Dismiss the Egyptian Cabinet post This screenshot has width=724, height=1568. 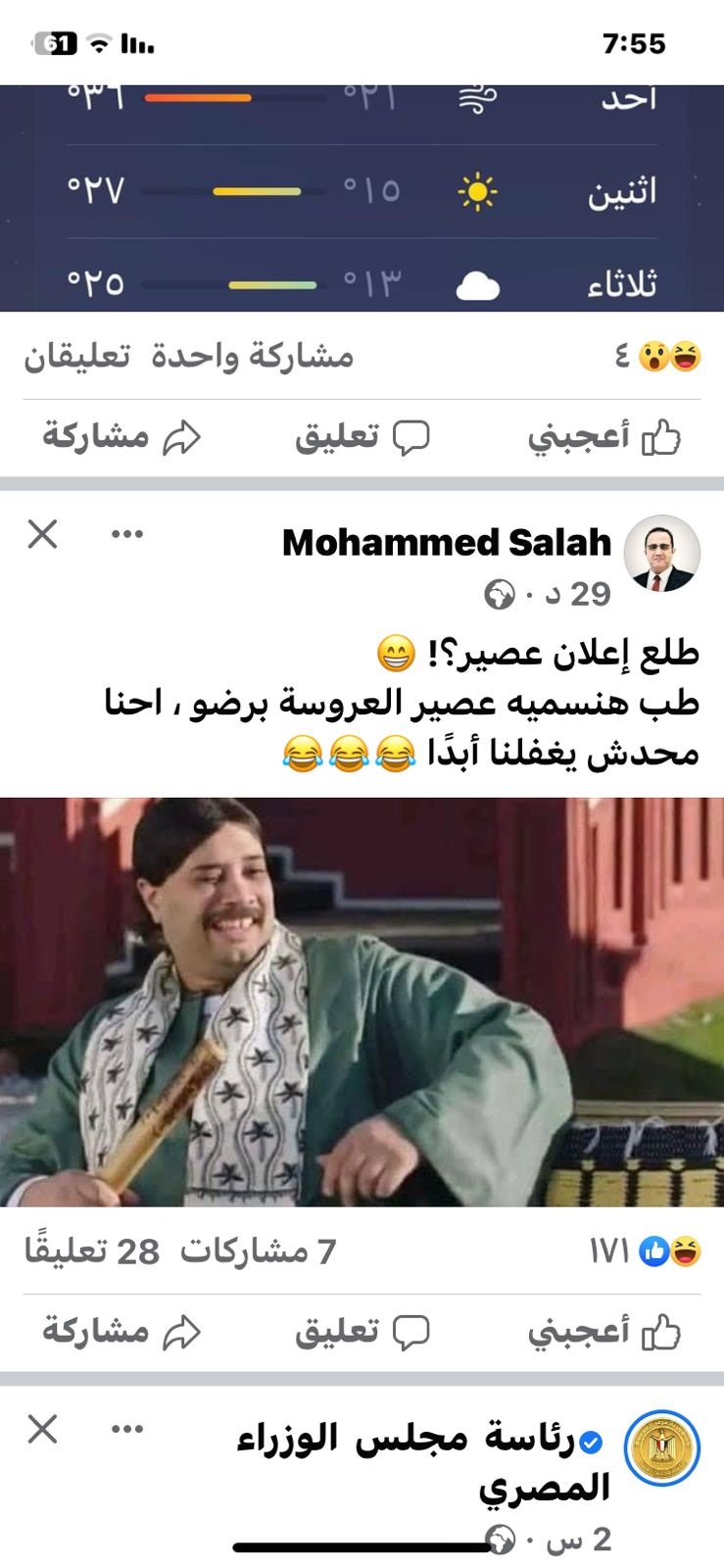point(43,1429)
